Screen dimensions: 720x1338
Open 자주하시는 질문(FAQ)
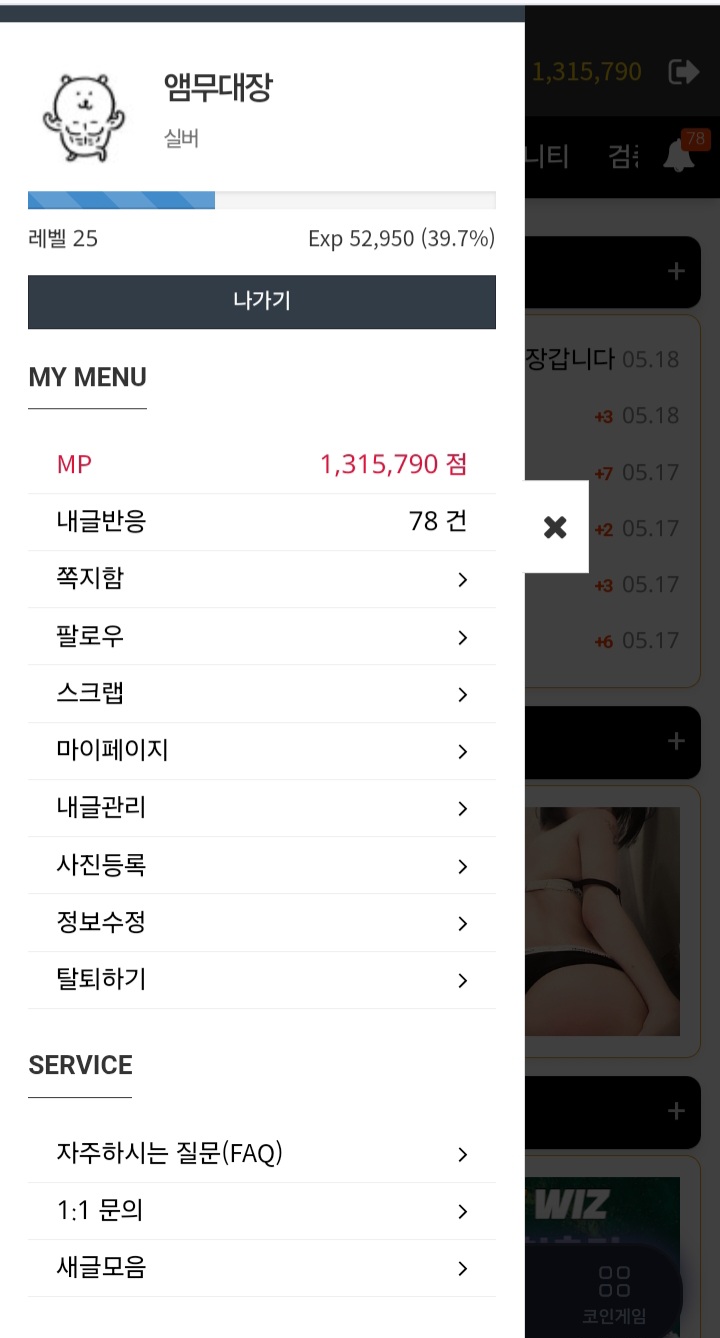click(262, 1154)
